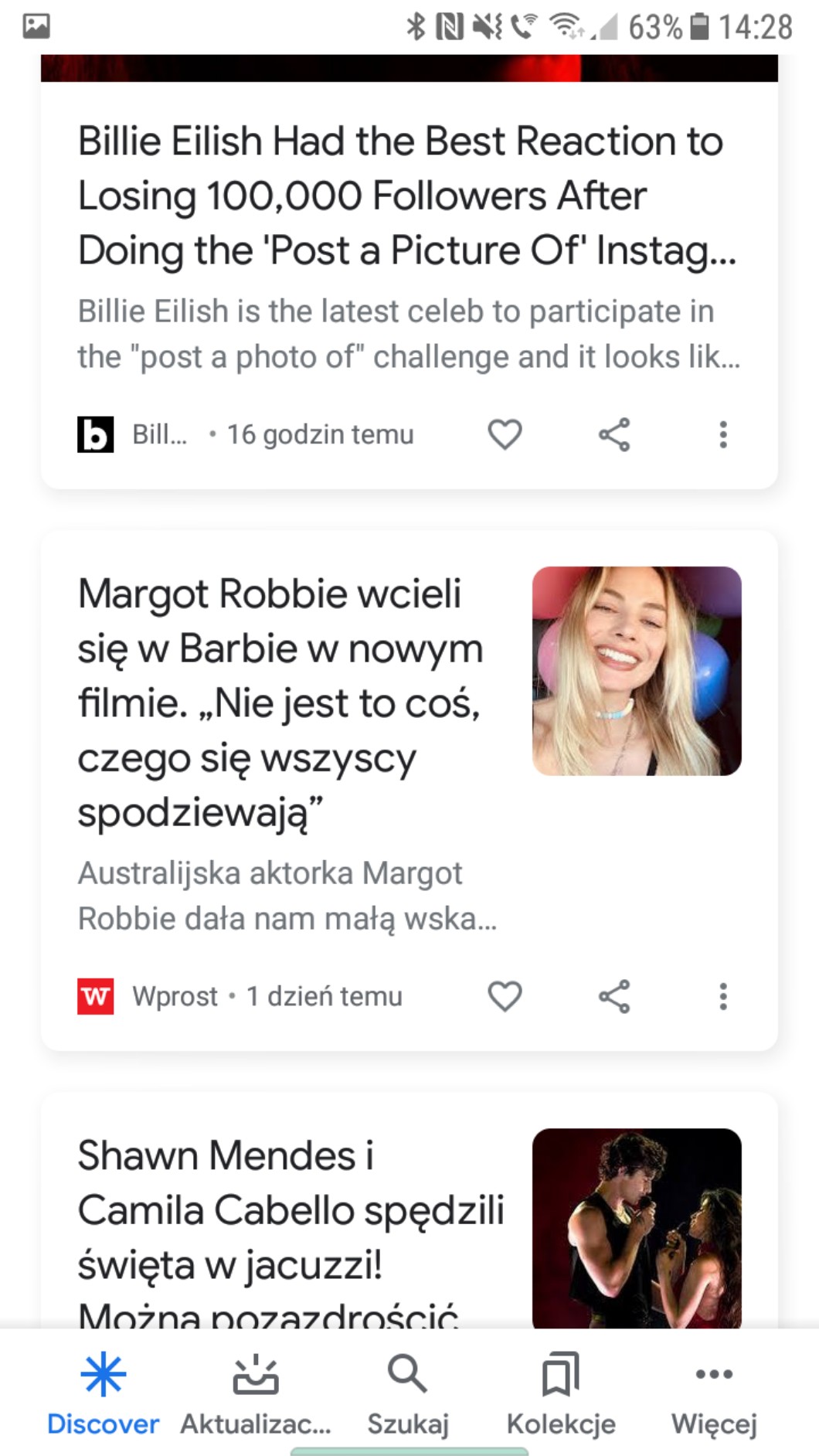Share the Billie Eilish article
This screenshot has width=819, height=1456.
(614, 434)
